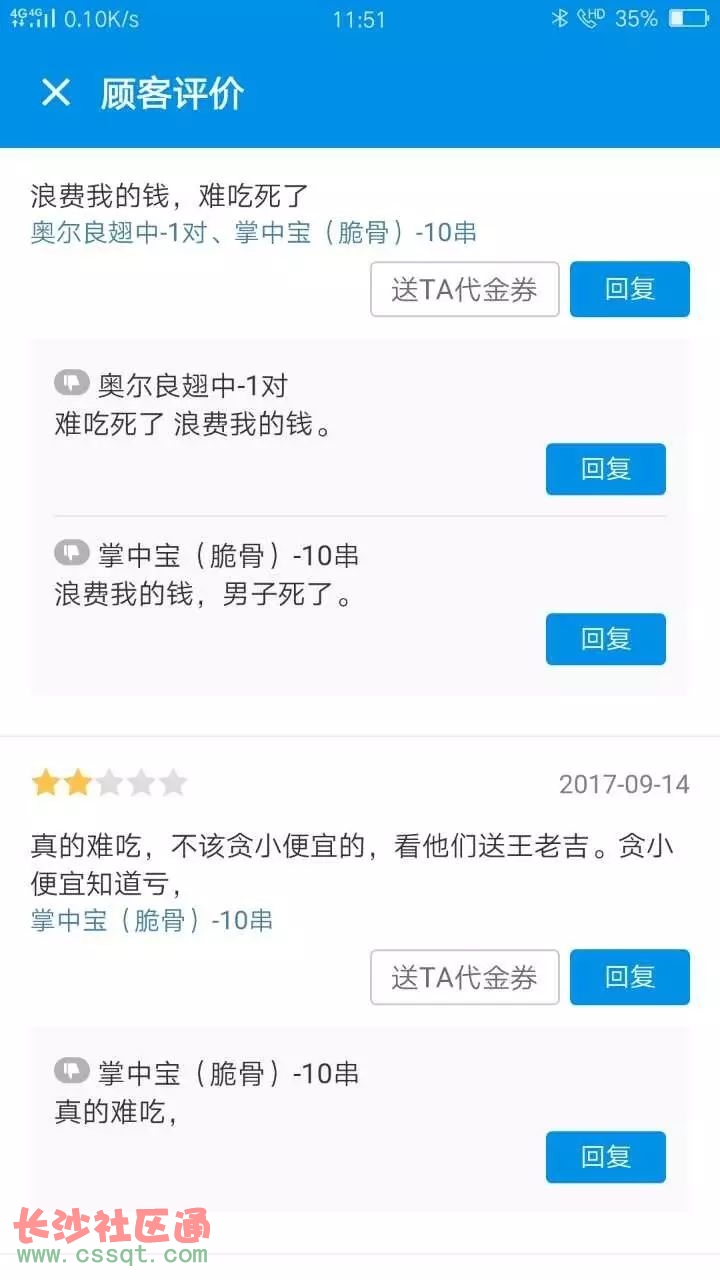Reply to the 男子死了 item comment

pos(606,639)
